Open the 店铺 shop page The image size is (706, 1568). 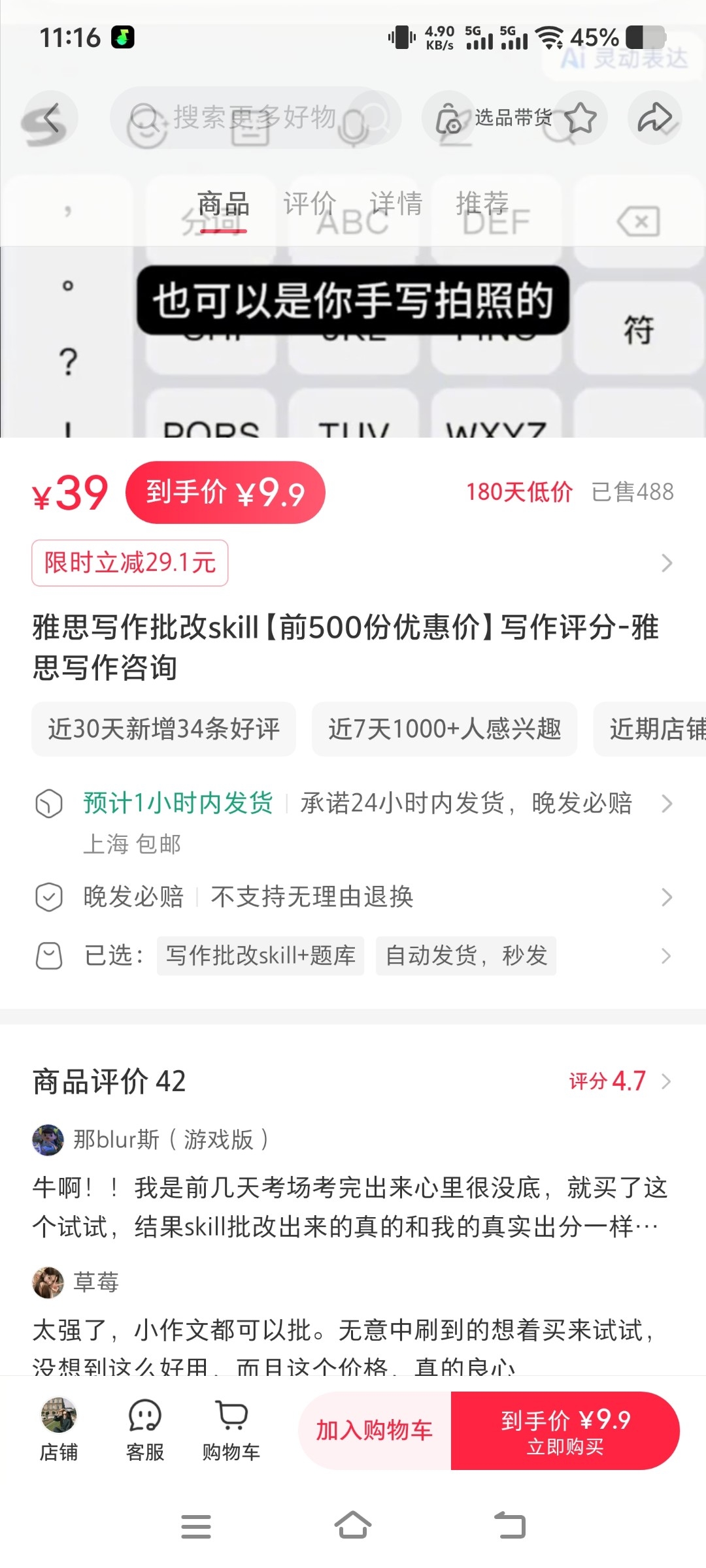point(59,1431)
